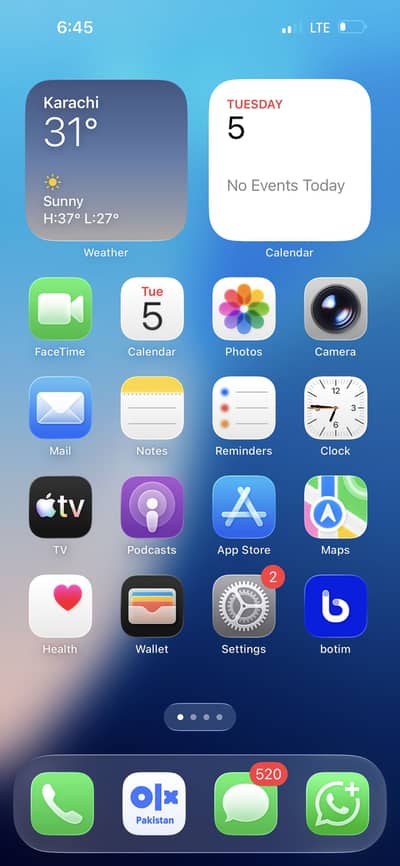
Task: Launch the Apple TV app
Action: click(x=60, y=507)
